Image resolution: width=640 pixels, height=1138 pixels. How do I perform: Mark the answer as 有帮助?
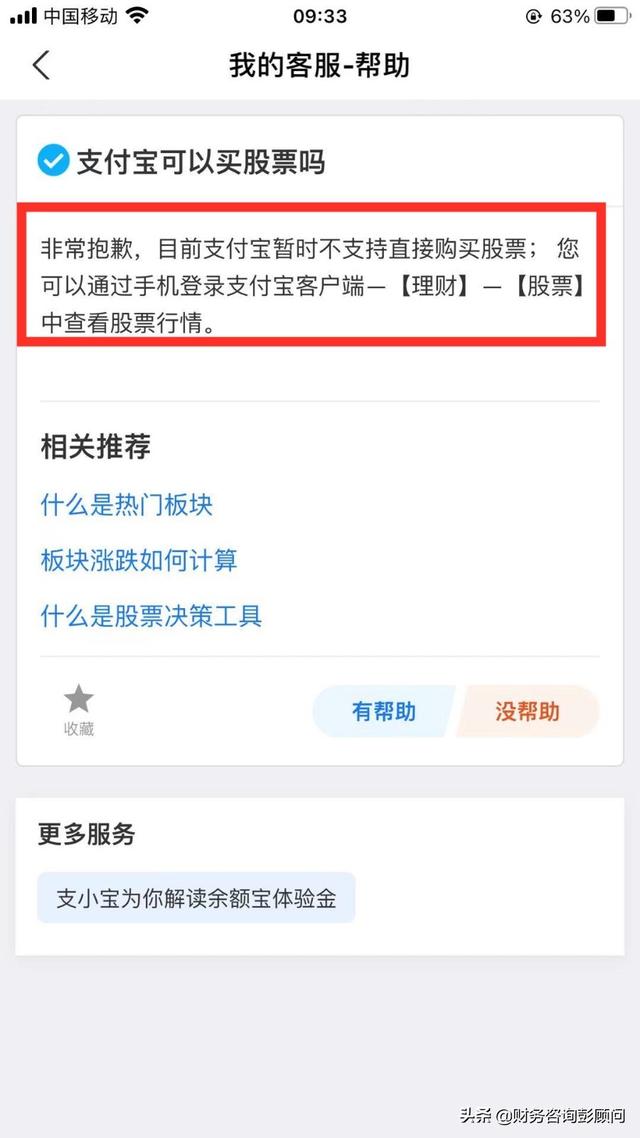(x=383, y=711)
